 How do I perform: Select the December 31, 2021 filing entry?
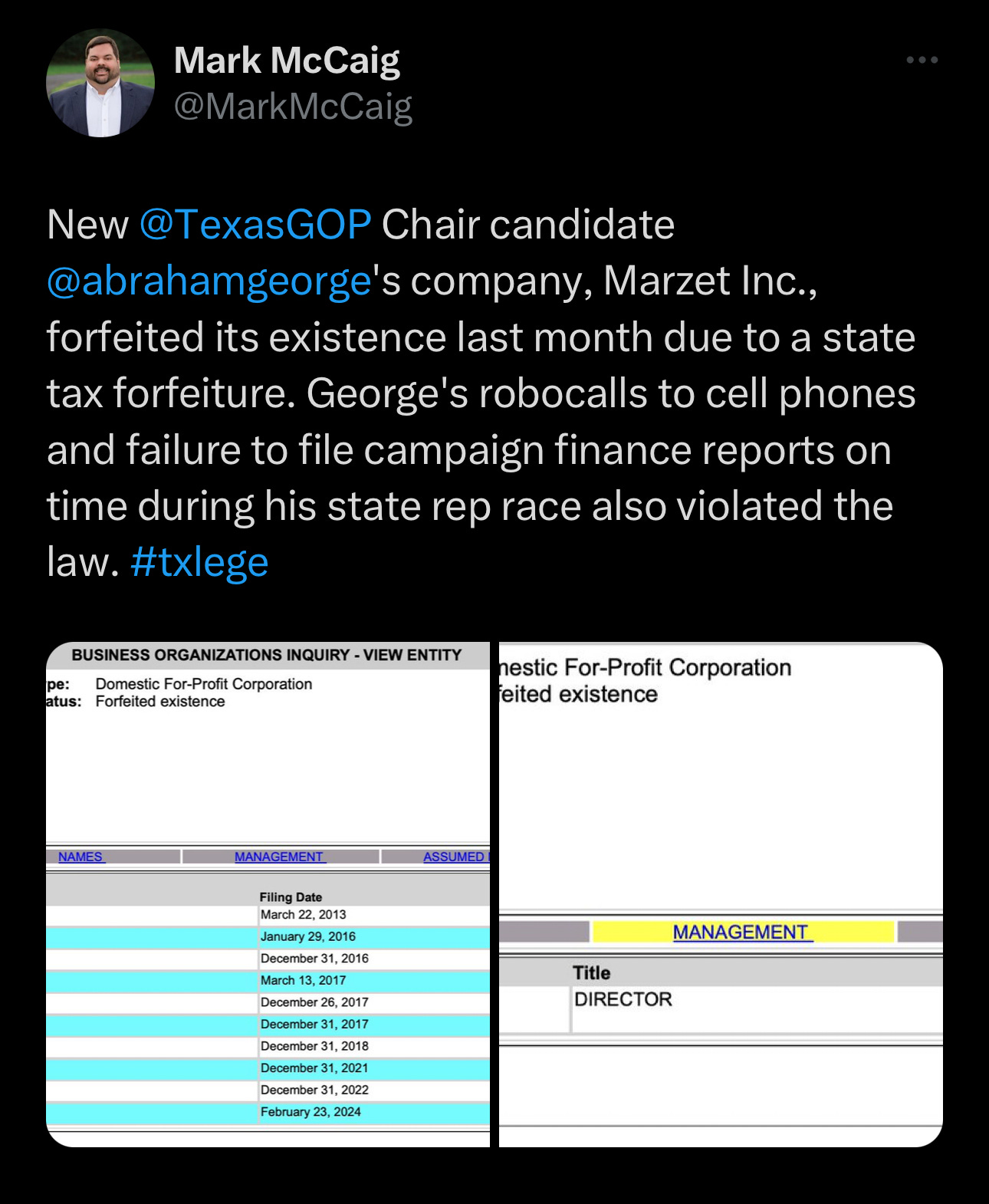coord(313,1067)
